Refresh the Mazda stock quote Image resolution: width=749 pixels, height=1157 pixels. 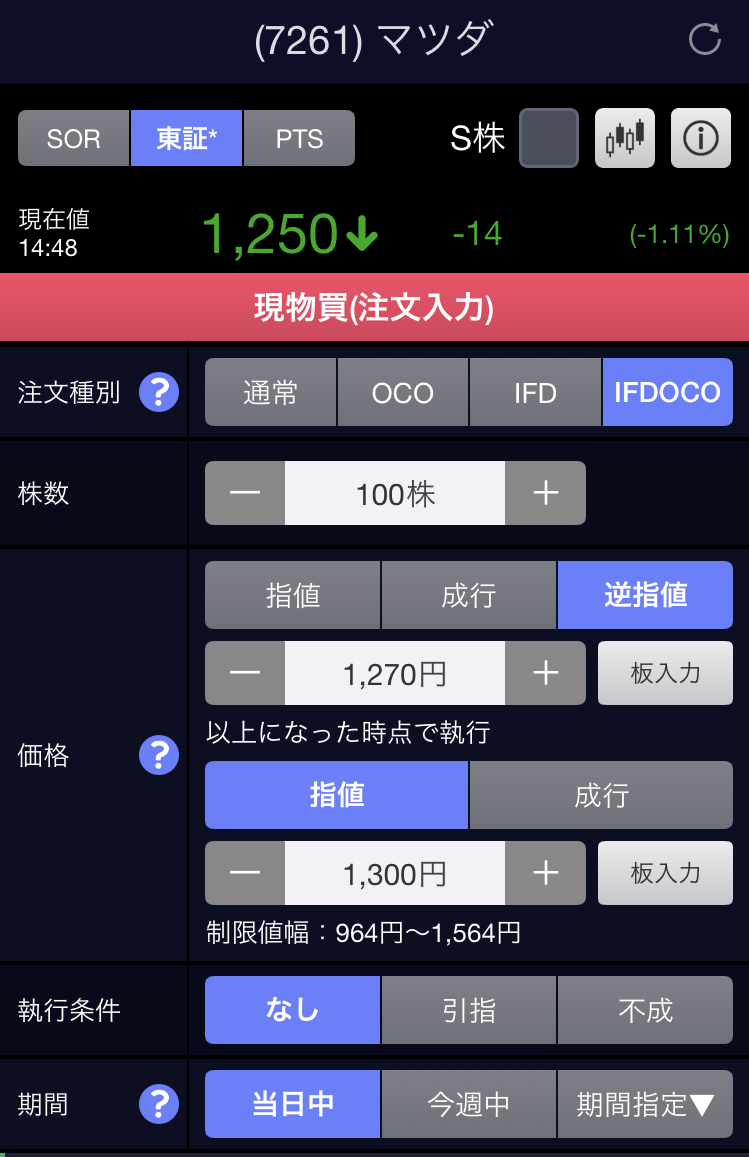(705, 40)
